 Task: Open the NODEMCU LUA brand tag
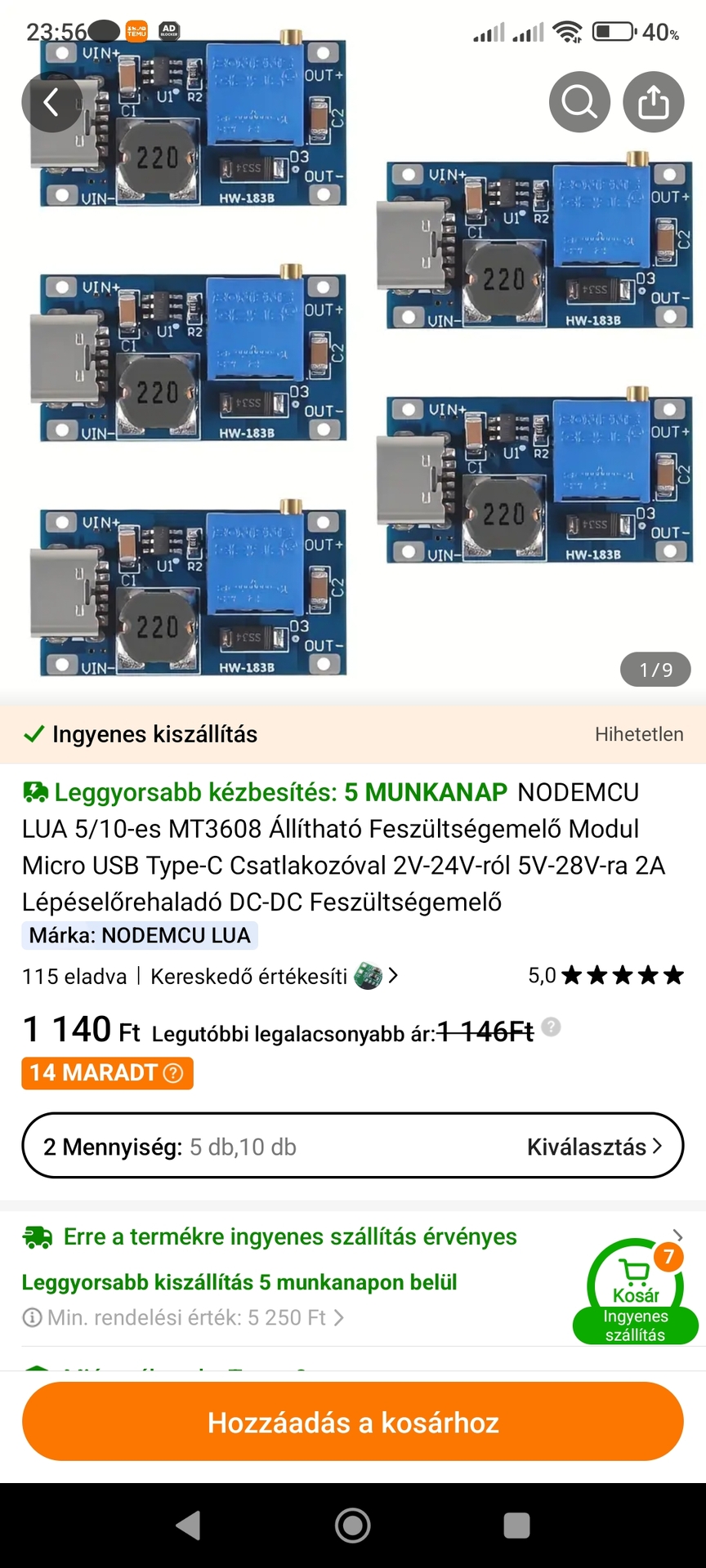pyautogui.click(x=140, y=935)
